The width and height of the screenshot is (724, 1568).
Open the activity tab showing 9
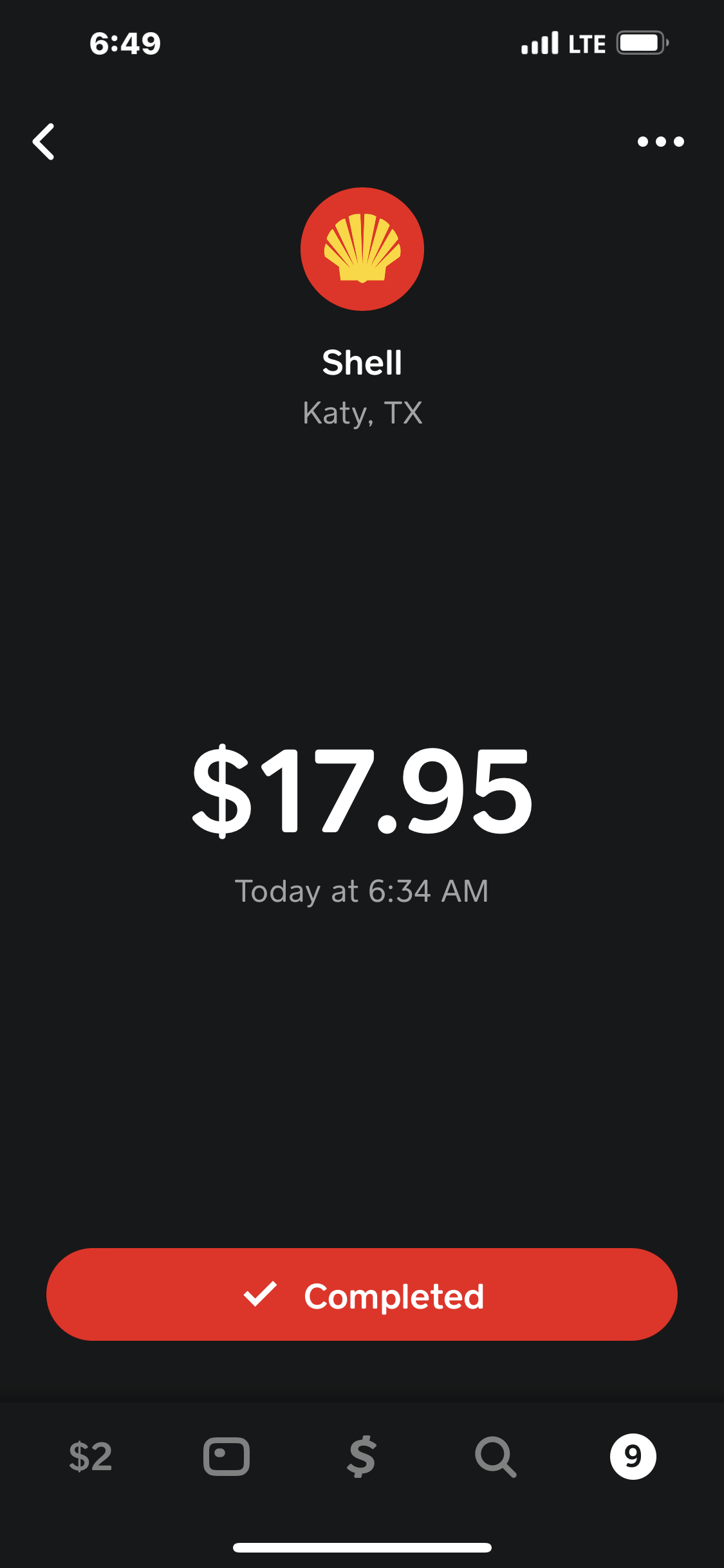coord(633,1457)
